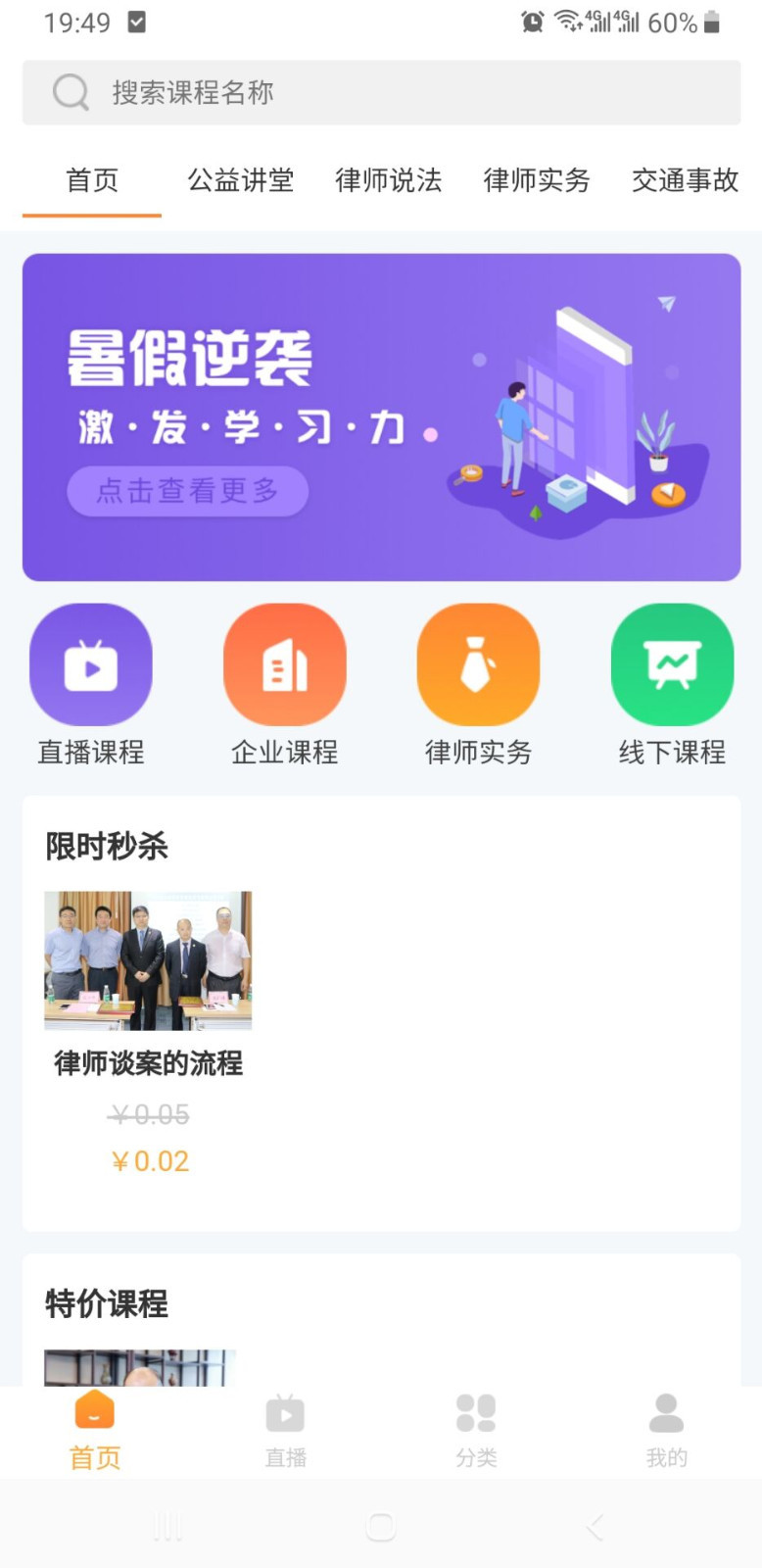Select the 企业课程 enterprise course icon
Image resolution: width=762 pixels, height=1568 pixels.
[285, 663]
